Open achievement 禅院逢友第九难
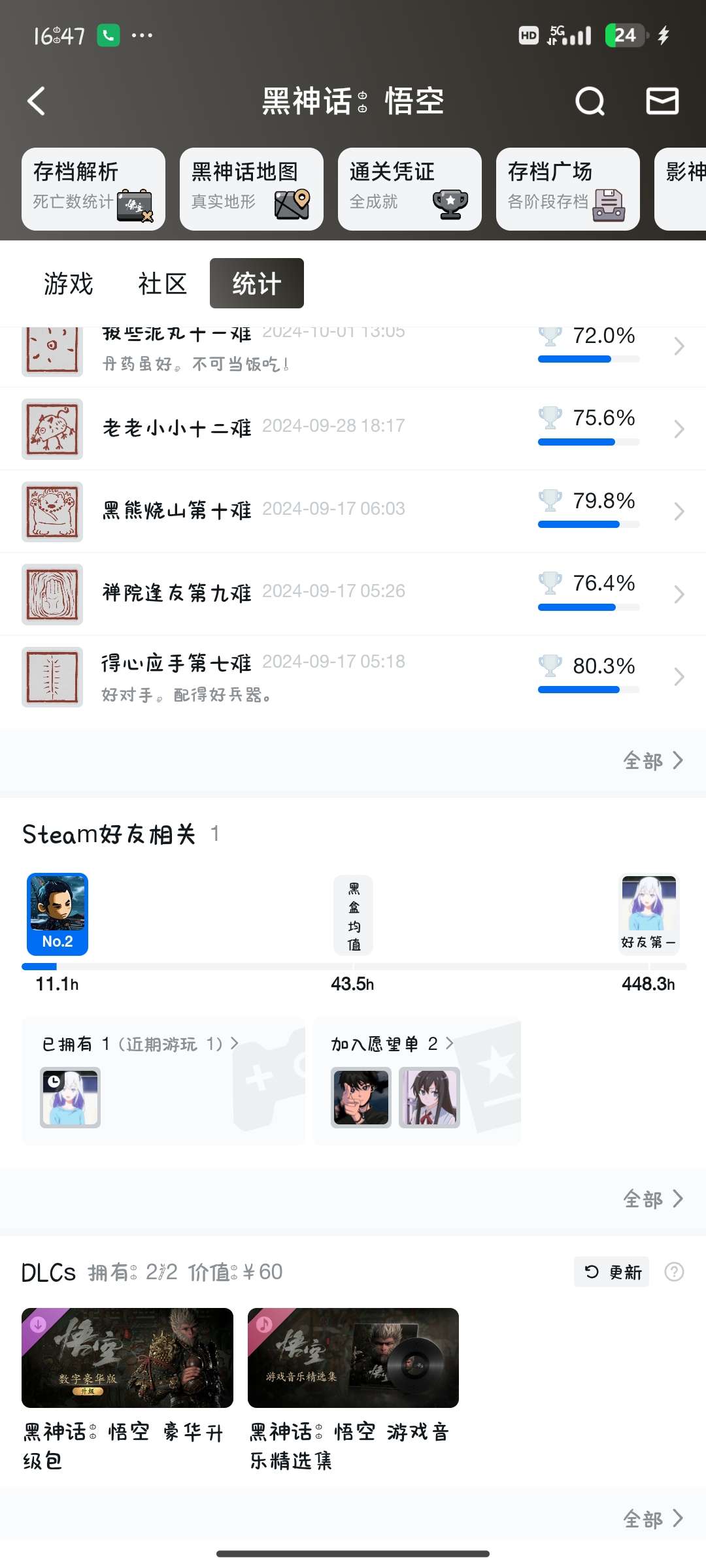 point(353,594)
